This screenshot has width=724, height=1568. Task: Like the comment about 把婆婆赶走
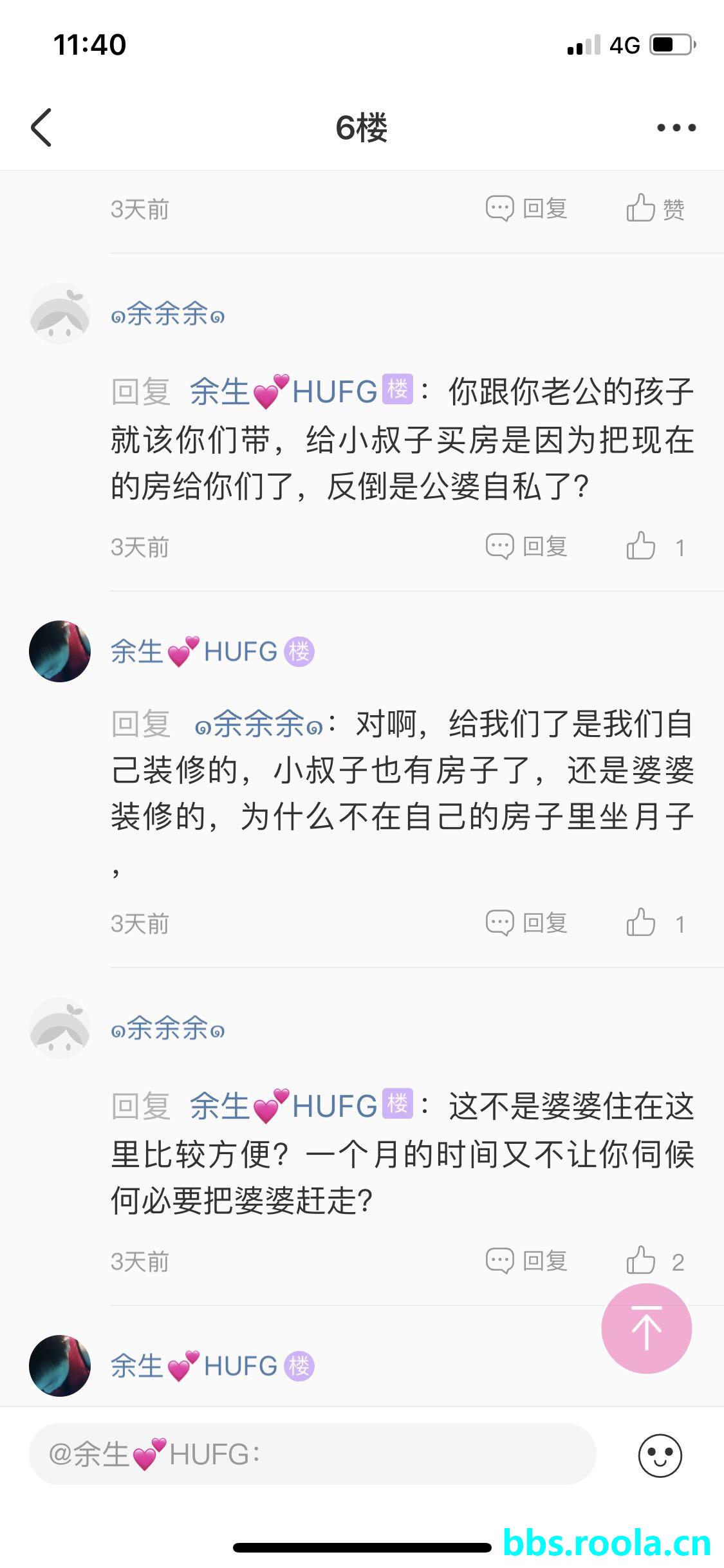(x=654, y=1261)
